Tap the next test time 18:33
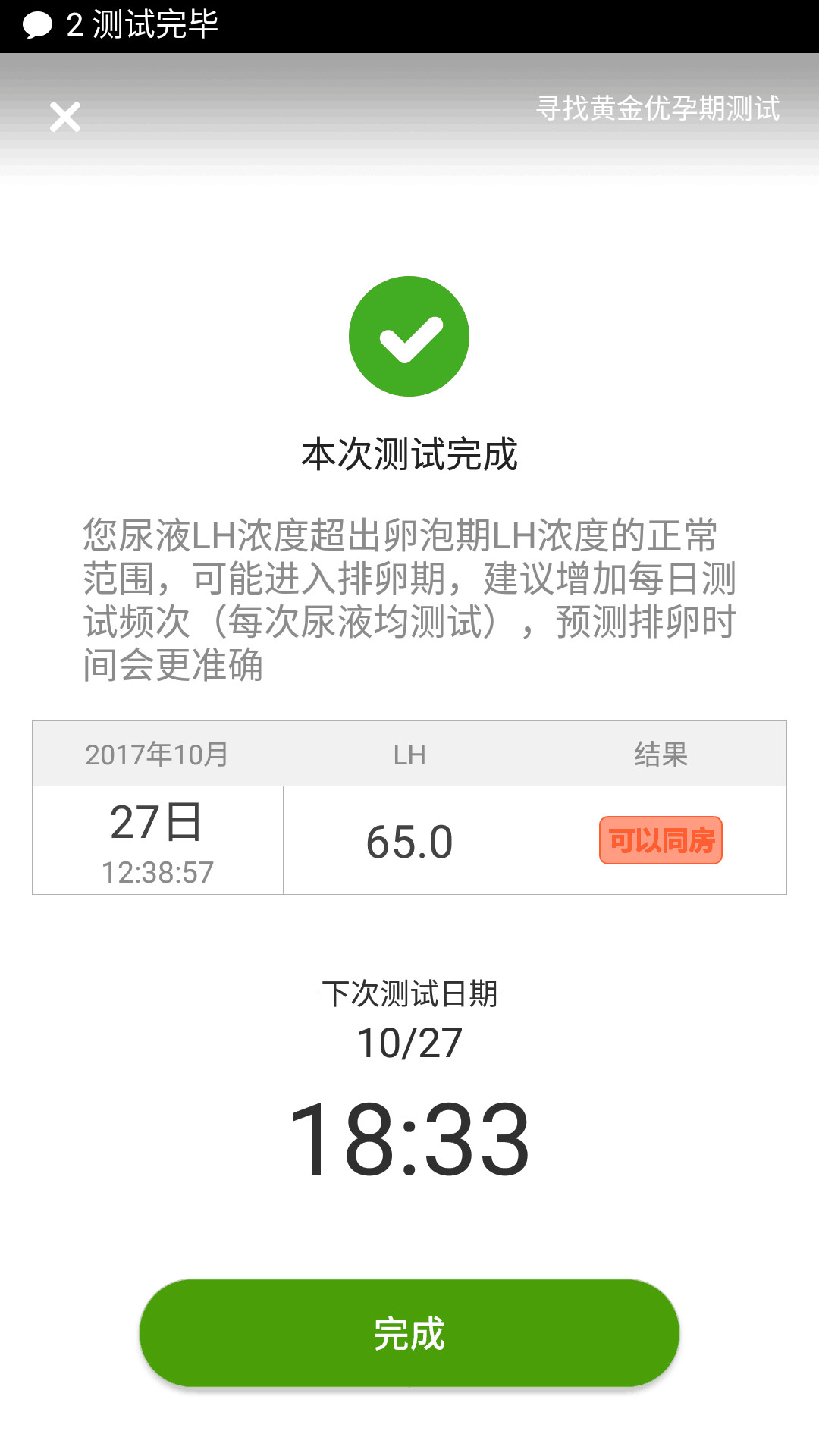The height and width of the screenshot is (1456, 819). pos(409,1133)
